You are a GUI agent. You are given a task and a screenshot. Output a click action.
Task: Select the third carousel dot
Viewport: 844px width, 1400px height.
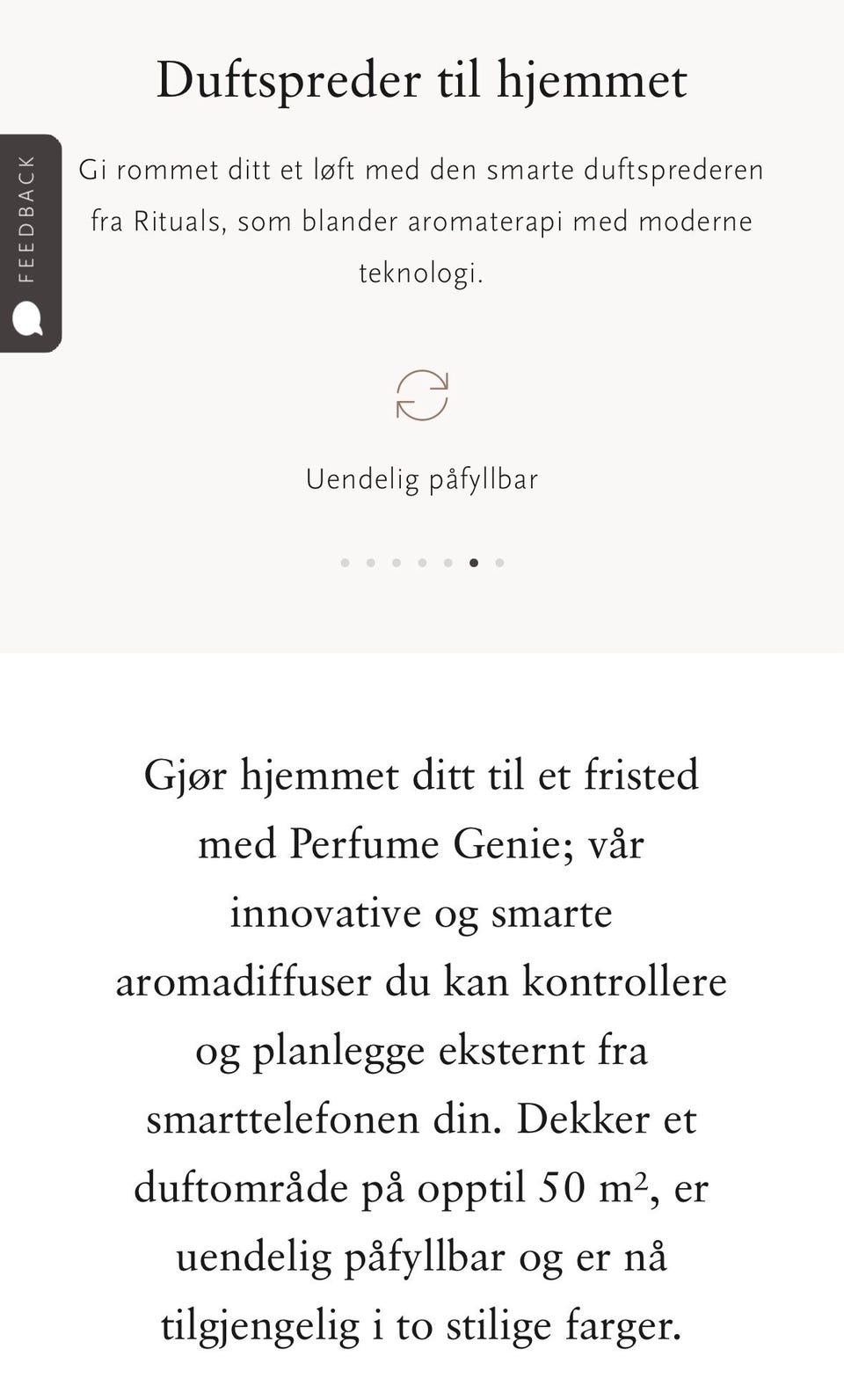coord(396,562)
